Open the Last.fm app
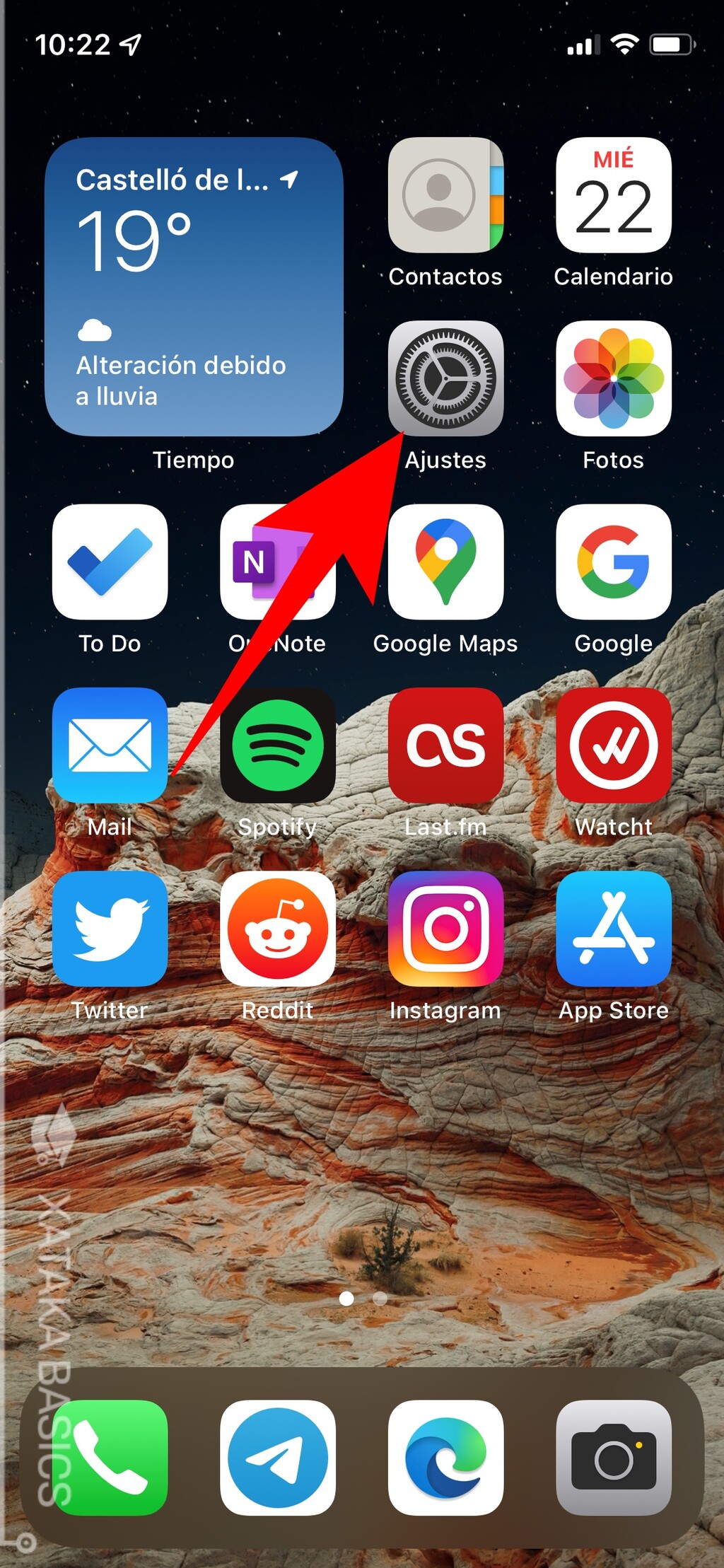Screen dimensions: 724x1568 pyautogui.click(x=446, y=746)
